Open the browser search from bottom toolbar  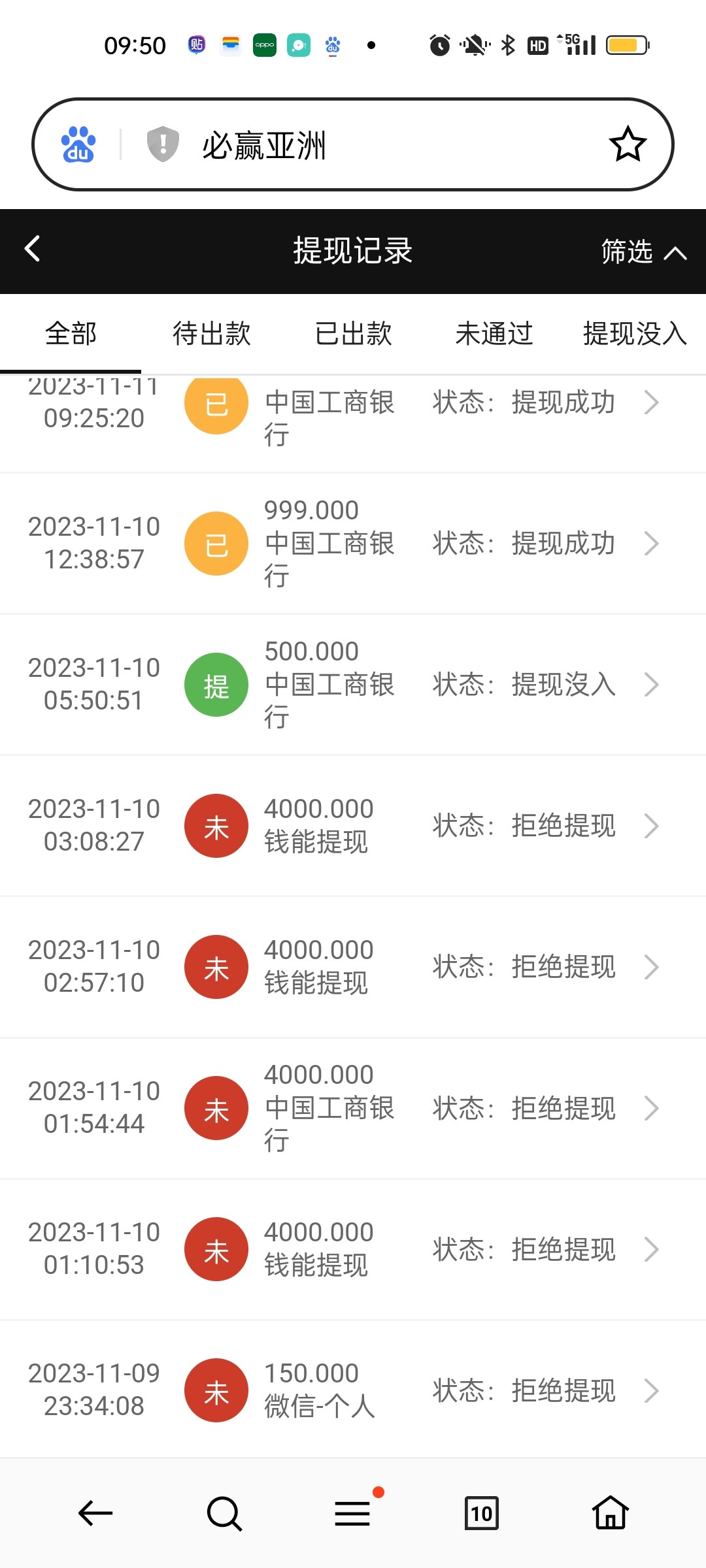pyautogui.click(x=224, y=1513)
